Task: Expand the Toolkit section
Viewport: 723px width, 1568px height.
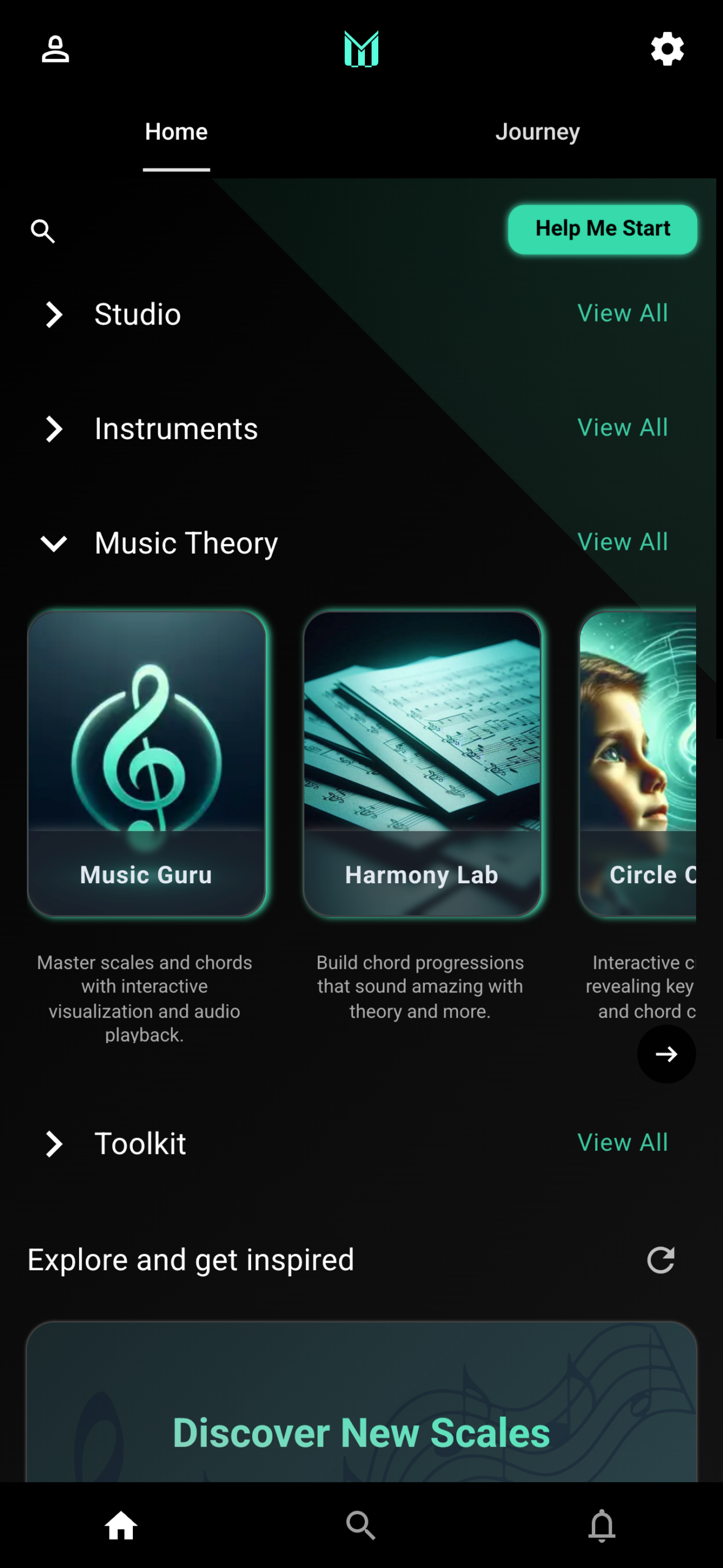Action: pos(54,1144)
